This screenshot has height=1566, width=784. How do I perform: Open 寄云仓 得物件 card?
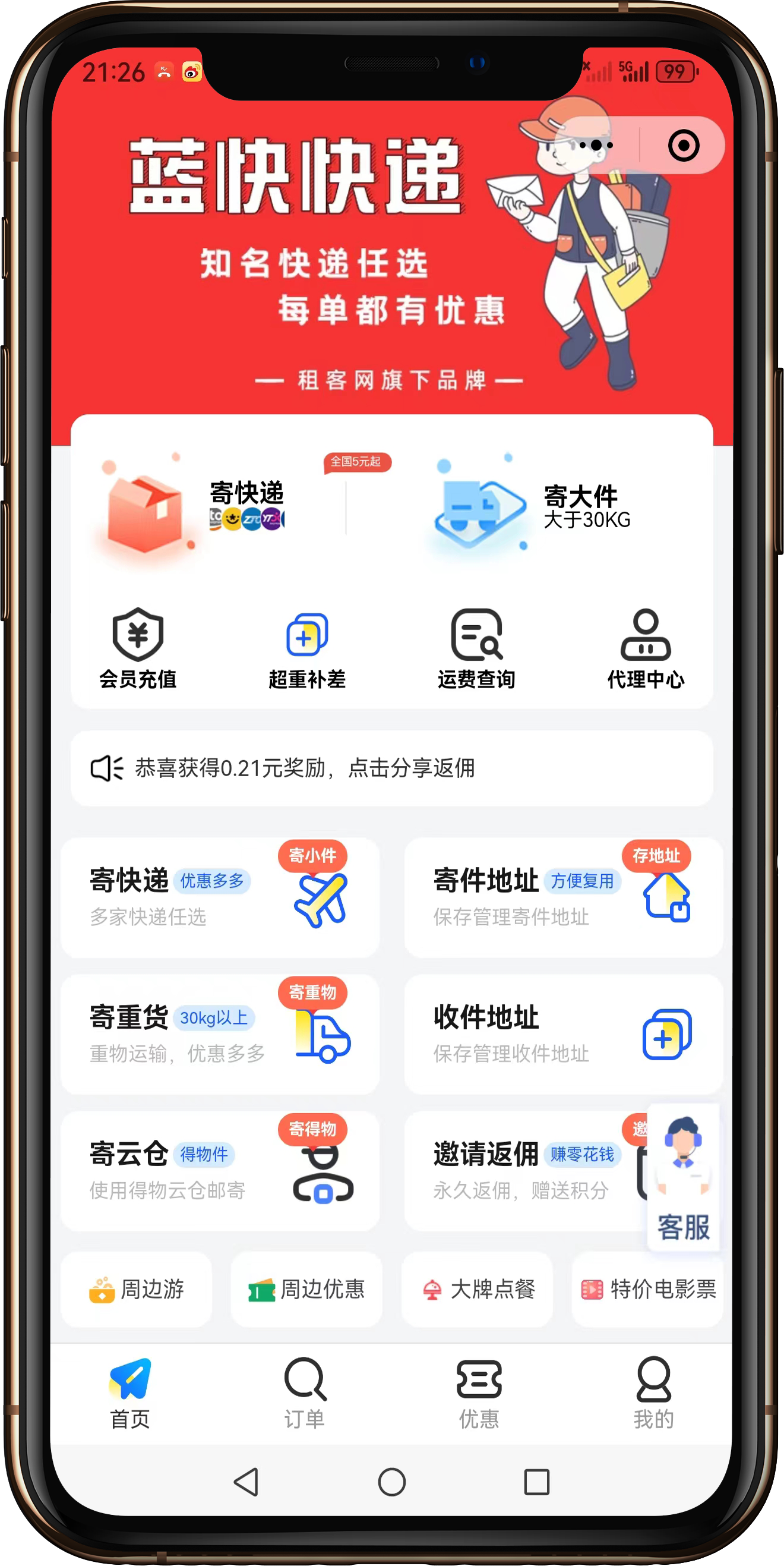click(x=220, y=1171)
